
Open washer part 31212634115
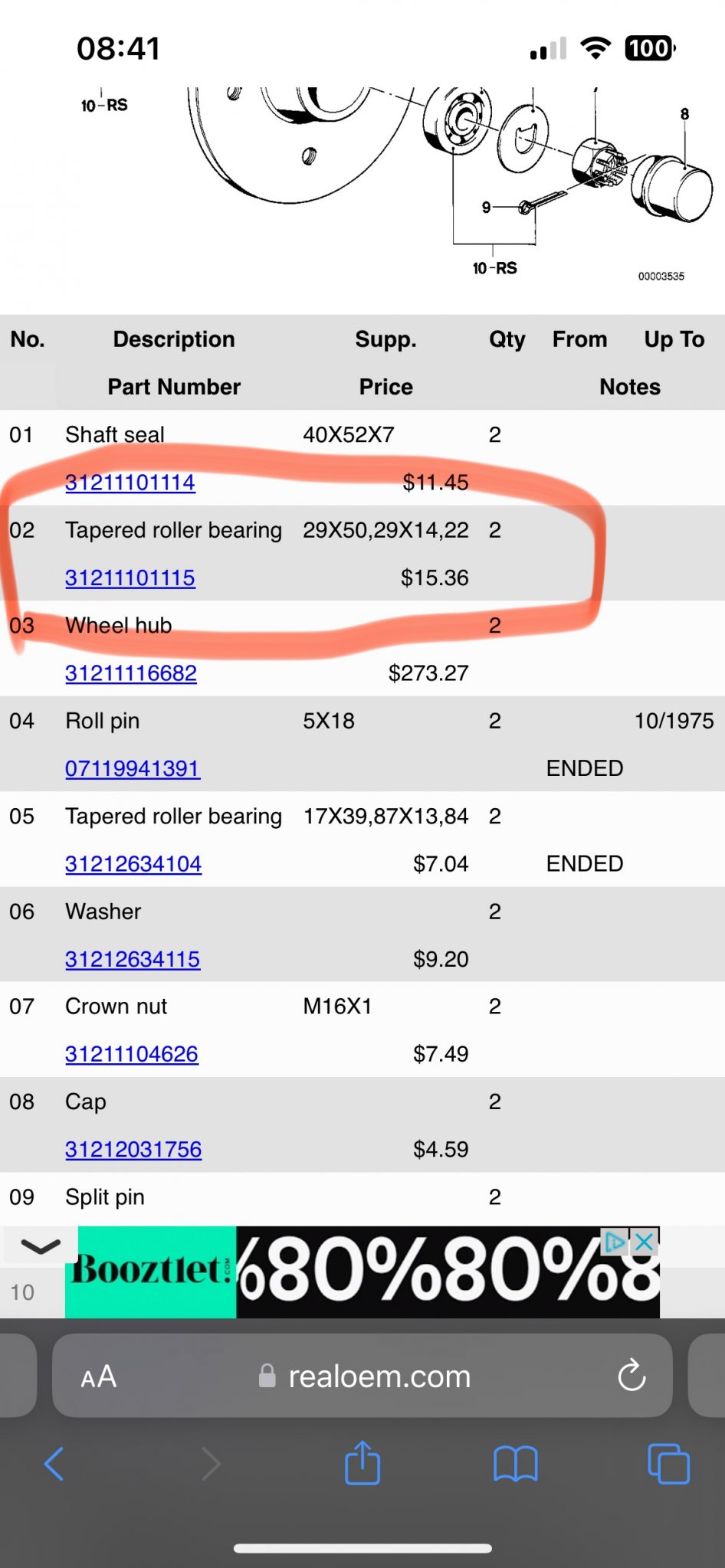[x=133, y=959]
